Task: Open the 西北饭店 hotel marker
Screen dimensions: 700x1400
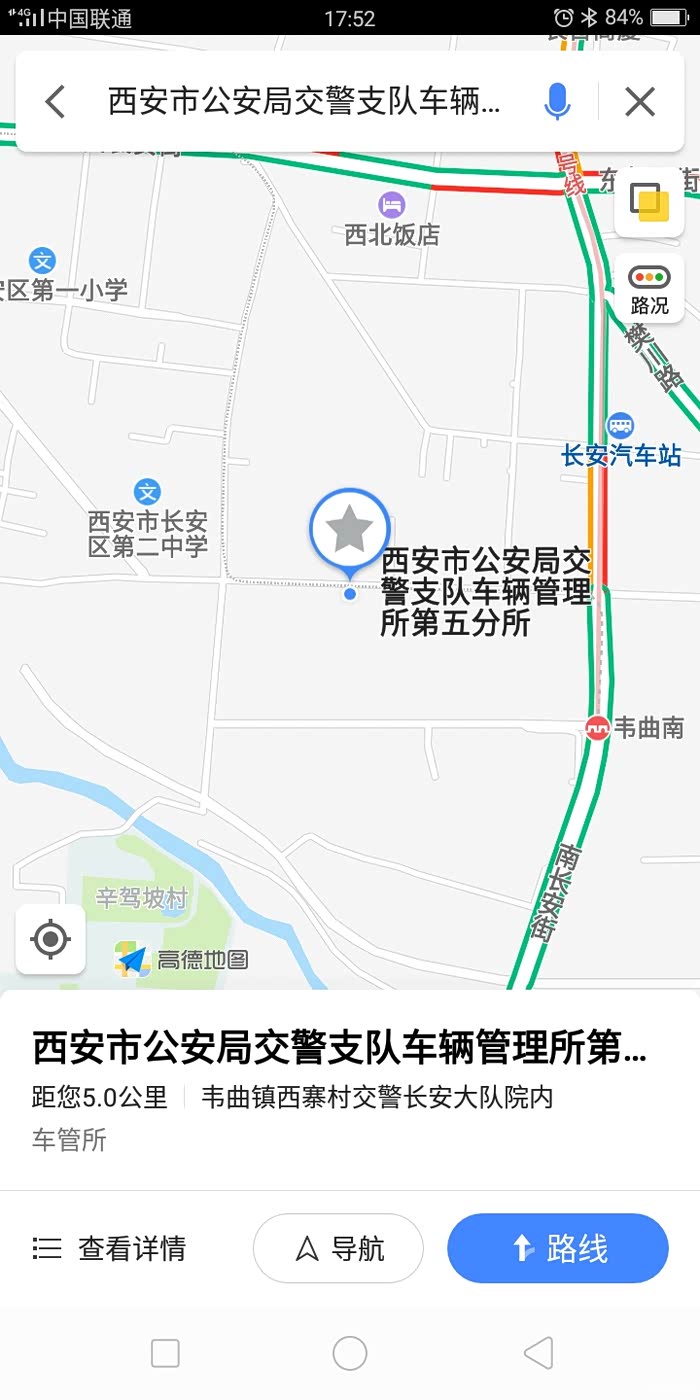Action: tap(392, 205)
